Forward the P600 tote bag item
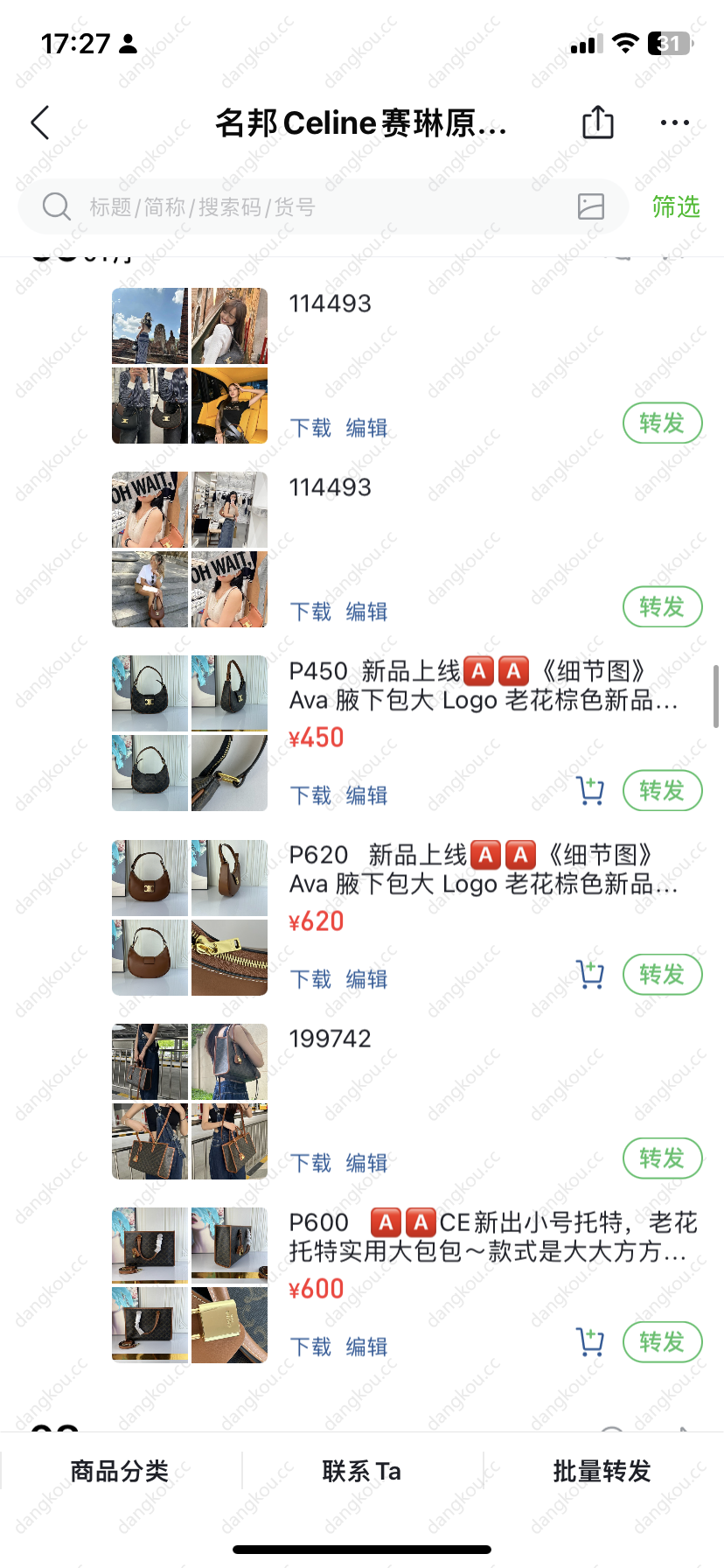The height and width of the screenshot is (1568, 724). (x=662, y=1342)
